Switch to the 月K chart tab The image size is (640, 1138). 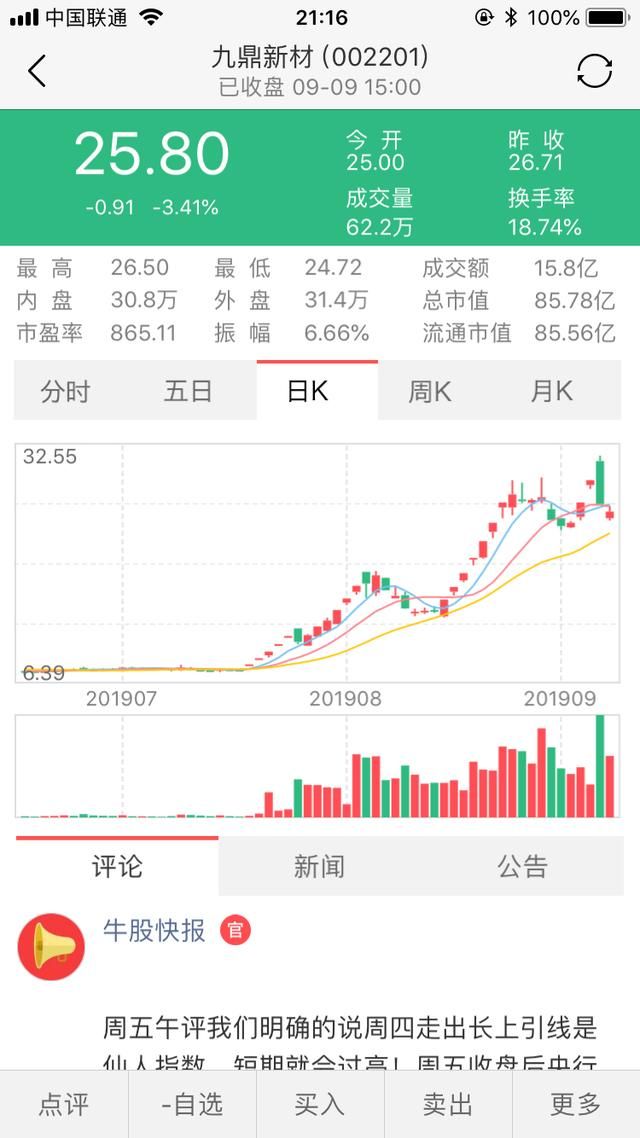click(552, 391)
